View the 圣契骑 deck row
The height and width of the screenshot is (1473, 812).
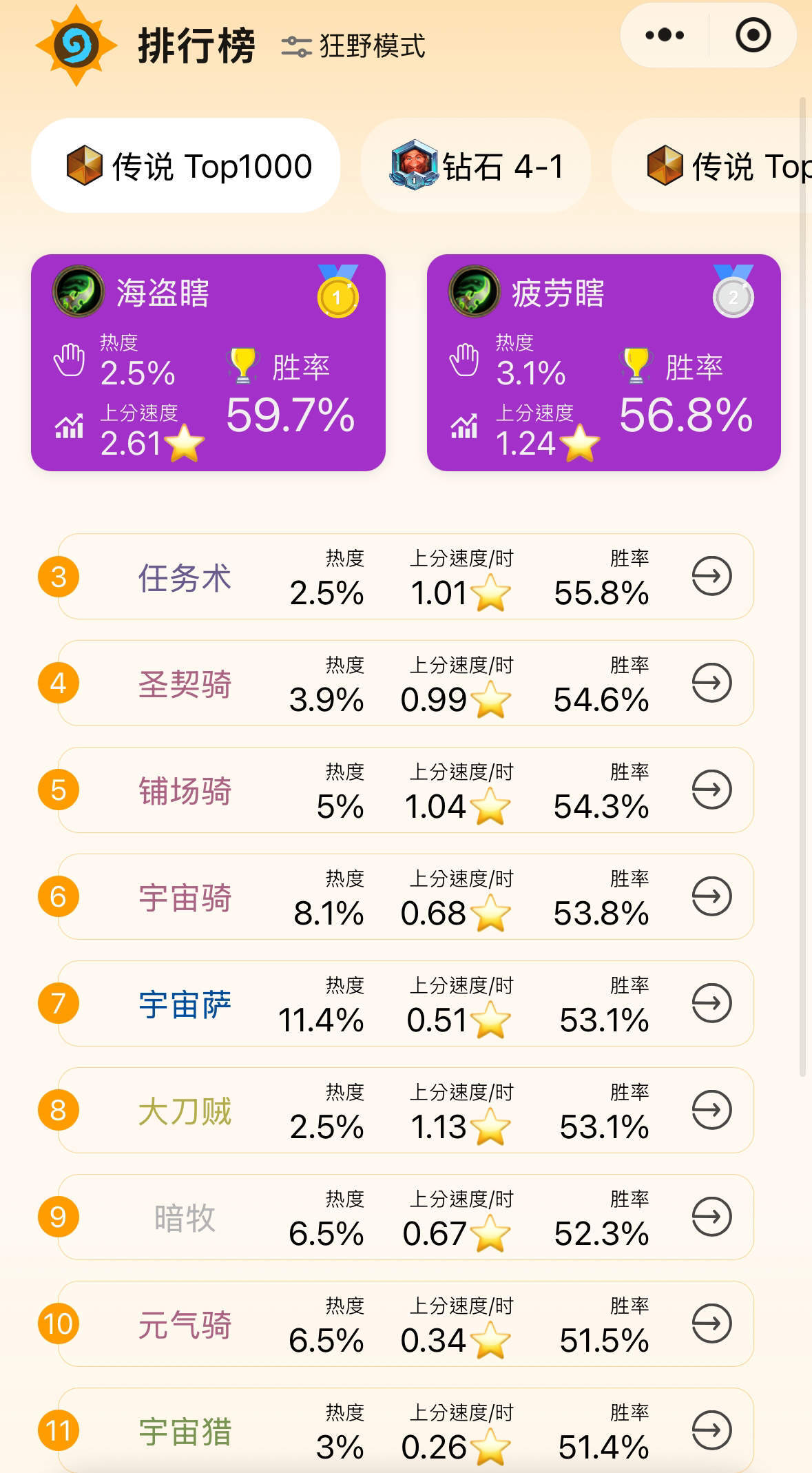point(405,683)
